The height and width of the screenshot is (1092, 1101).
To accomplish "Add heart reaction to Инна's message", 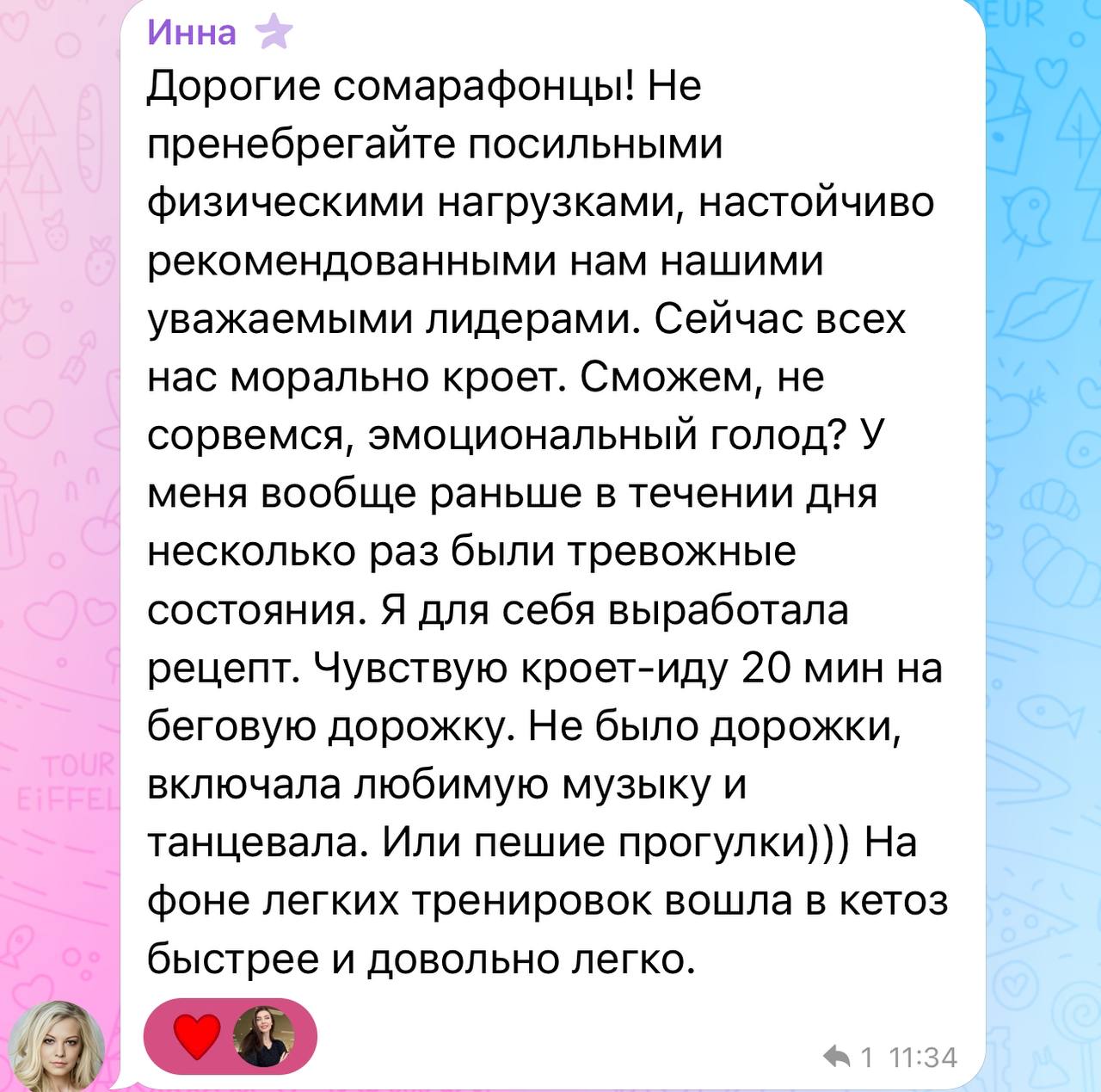I will point(198,1036).
